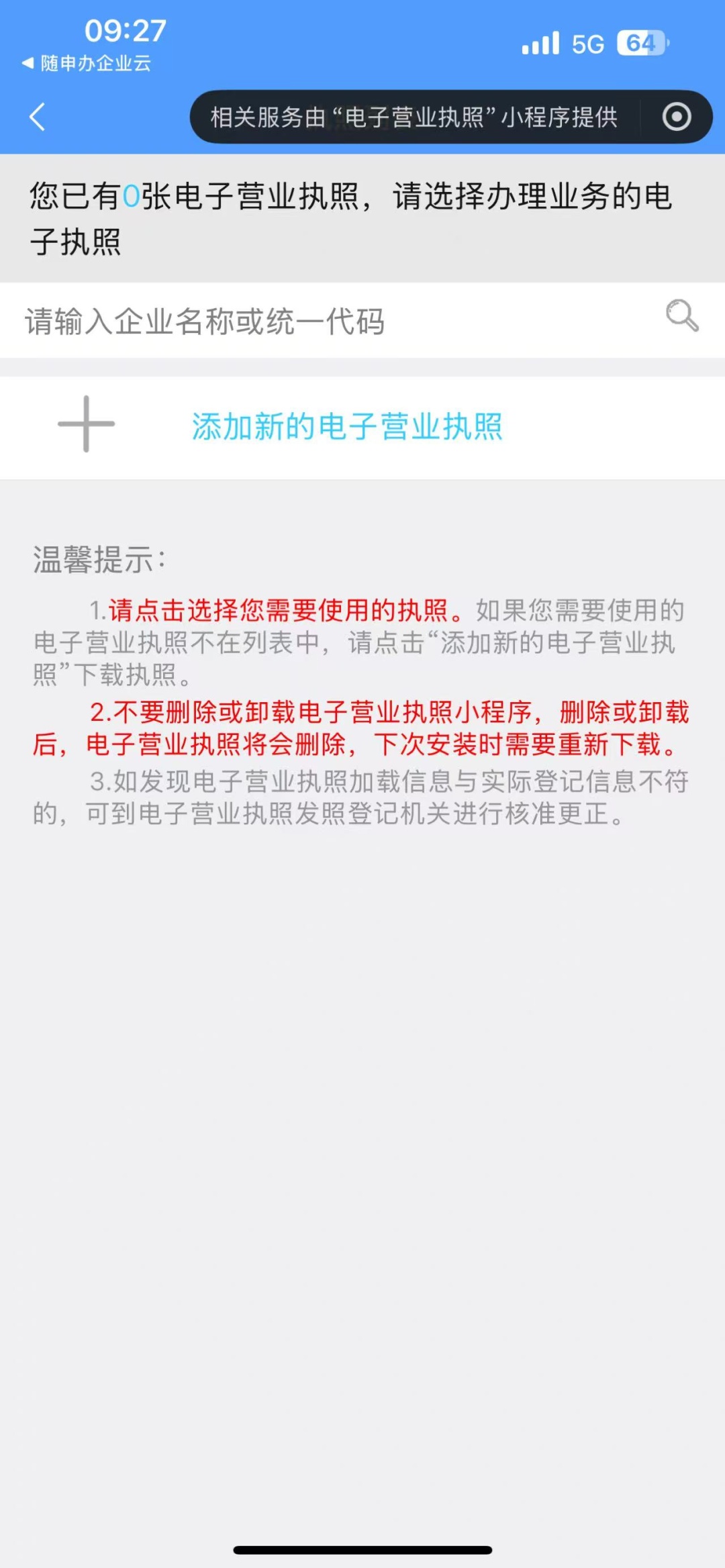Add a new electronic business license
The image size is (725, 1568).
(x=346, y=426)
